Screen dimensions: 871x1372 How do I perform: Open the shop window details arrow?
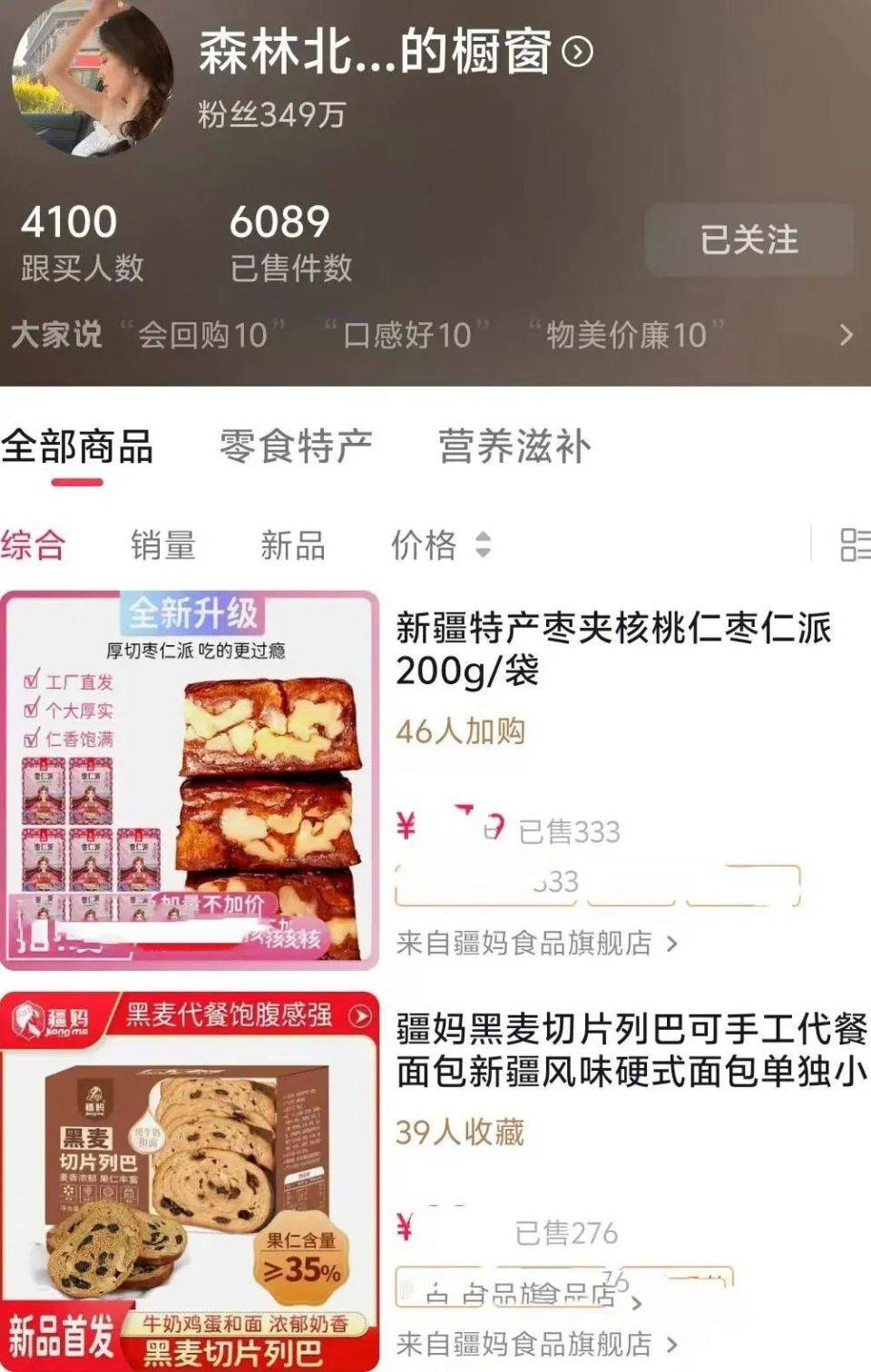[577, 52]
